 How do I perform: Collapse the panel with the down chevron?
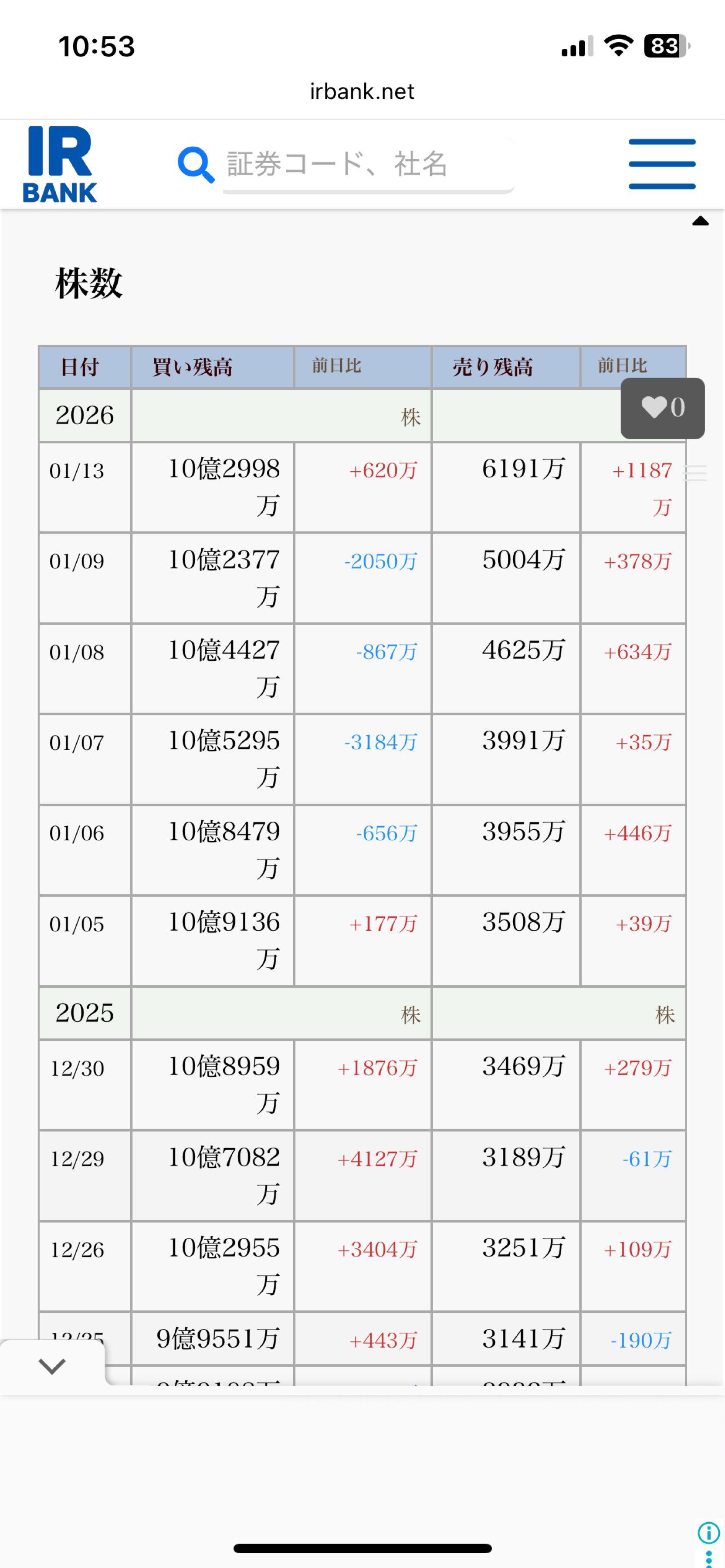52,1366
